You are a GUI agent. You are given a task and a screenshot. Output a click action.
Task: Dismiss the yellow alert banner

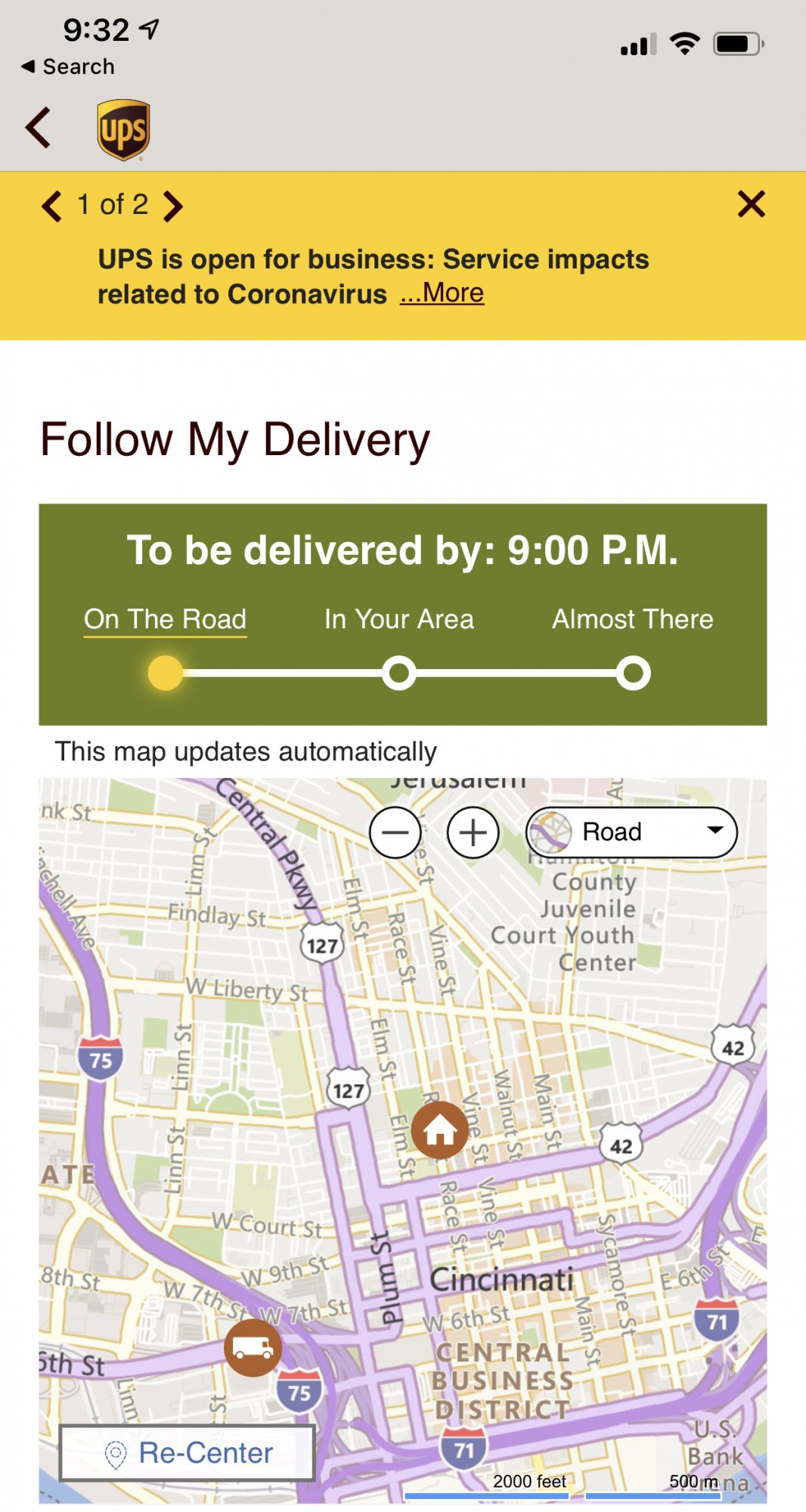tap(751, 204)
